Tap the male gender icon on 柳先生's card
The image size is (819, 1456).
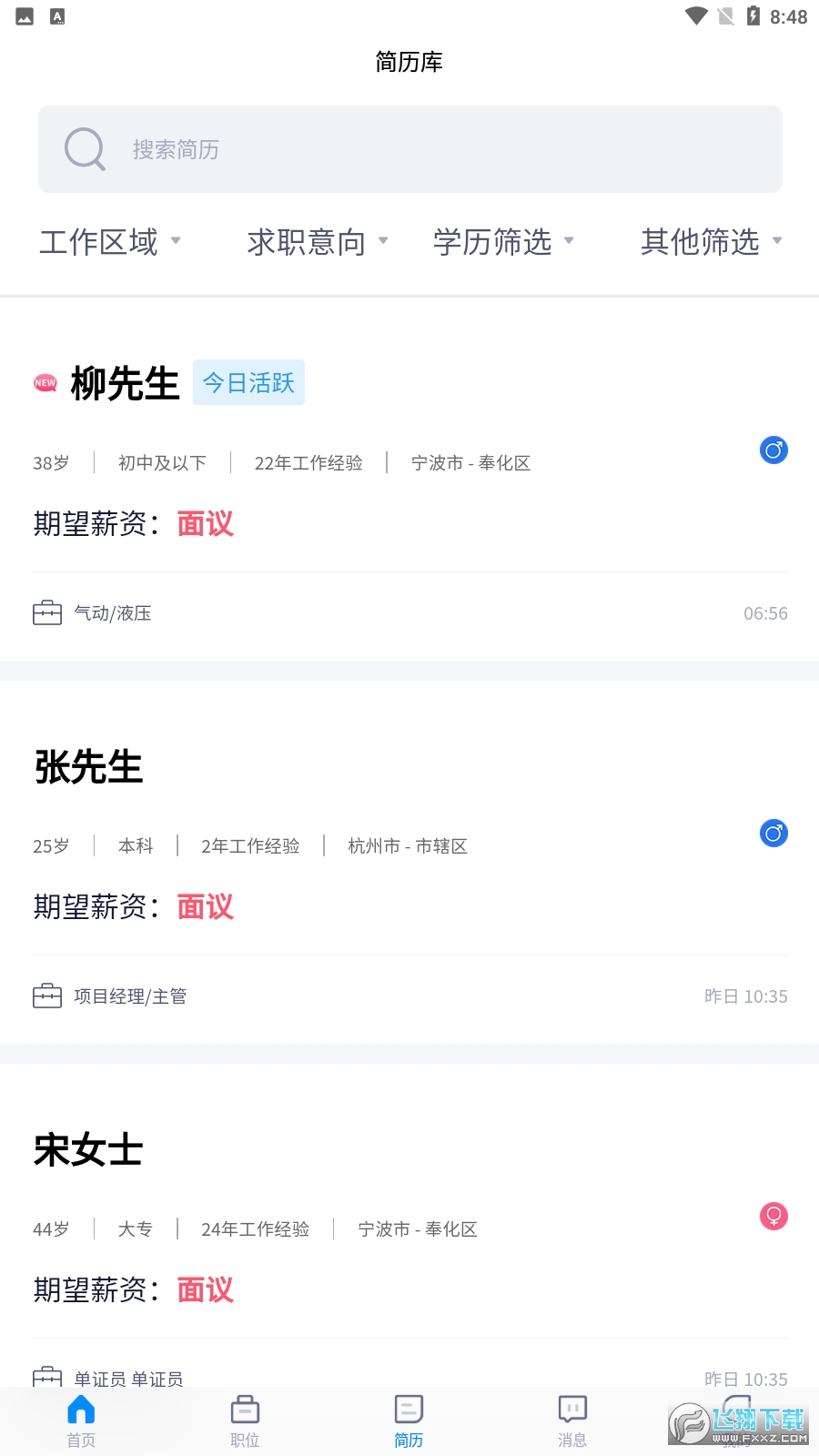(773, 450)
